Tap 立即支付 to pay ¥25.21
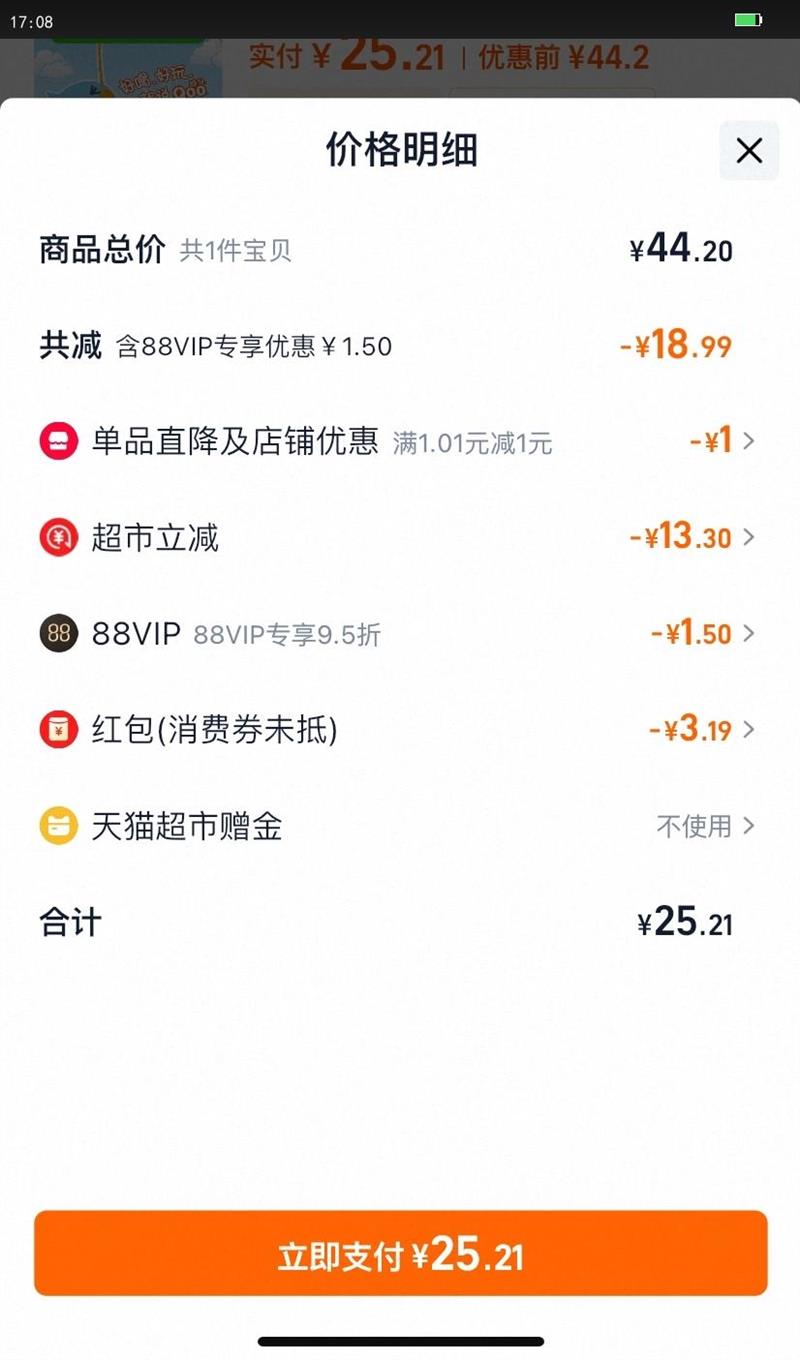Viewport: 800px width, 1360px height. click(x=400, y=1254)
